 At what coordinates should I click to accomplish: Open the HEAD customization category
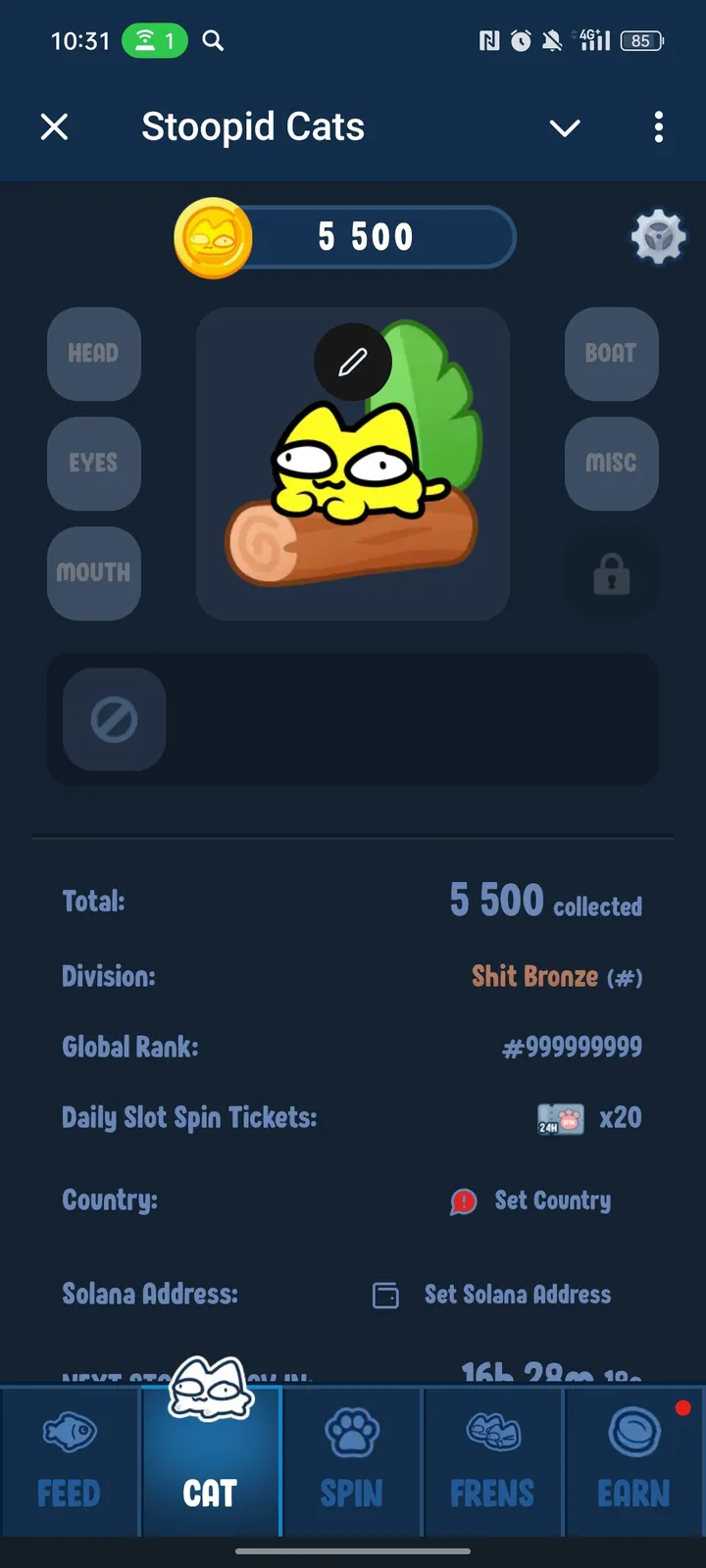pyautogui.click(x=94, y=354)
